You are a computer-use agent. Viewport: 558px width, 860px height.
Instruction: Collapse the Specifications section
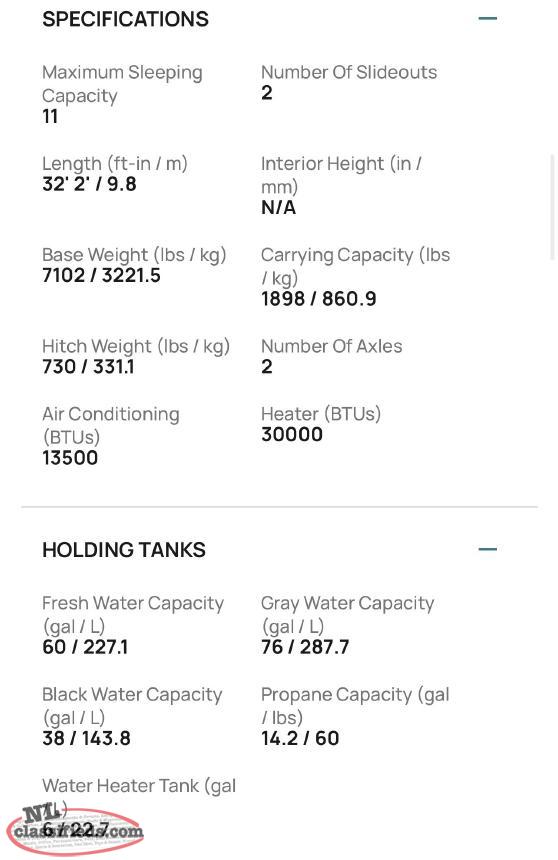pos(487,19)
